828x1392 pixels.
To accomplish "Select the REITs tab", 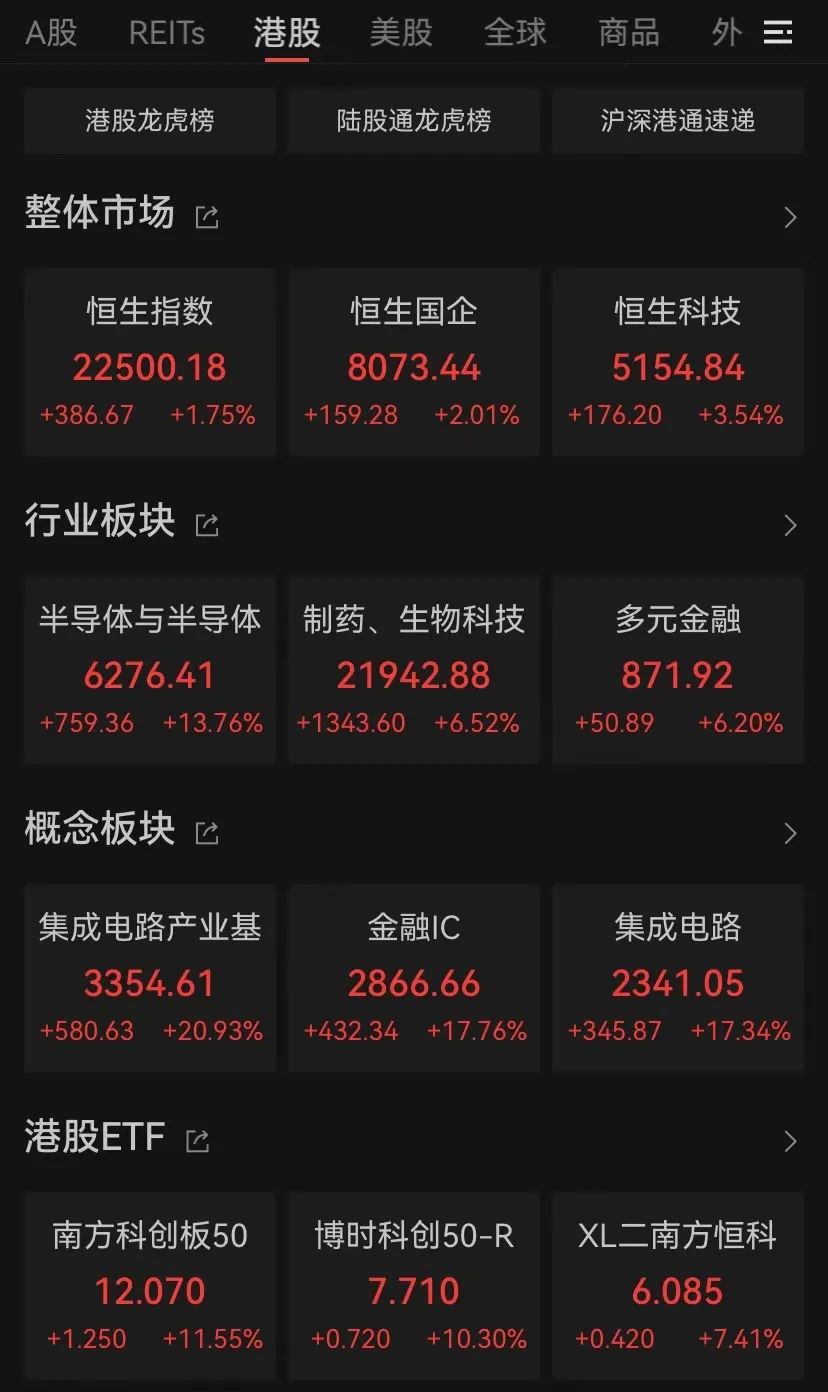I will pyautogui.click(x=165, y=32).
